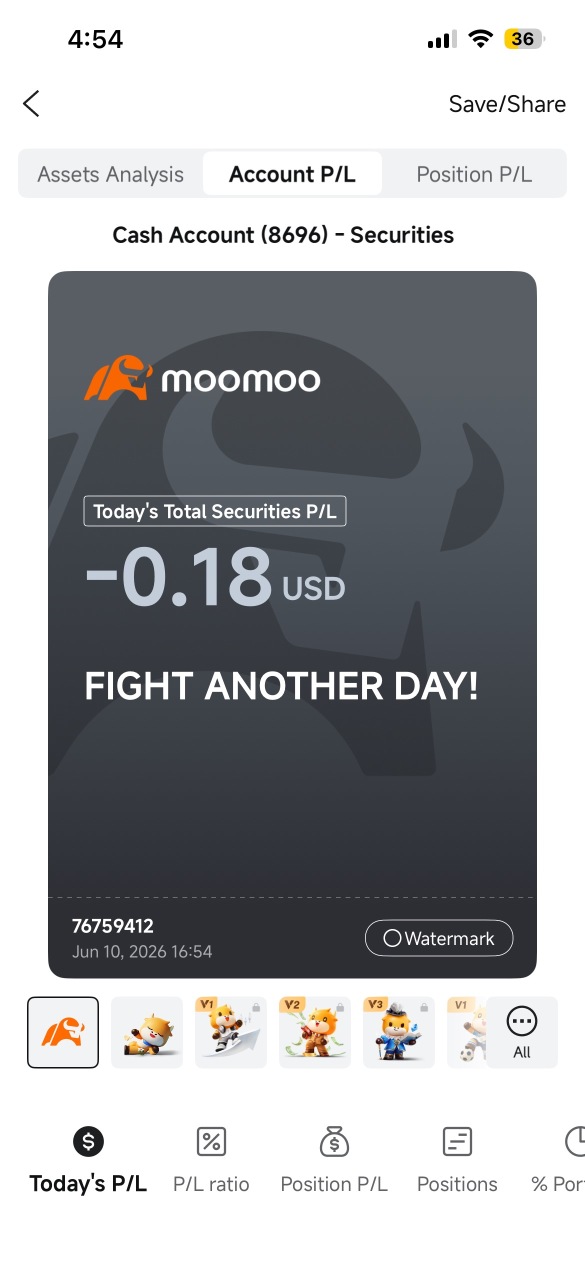Pick the locked V3 mascot style
The height and width of the screenshot is (1266, 585).
[x=399, y=1032]
